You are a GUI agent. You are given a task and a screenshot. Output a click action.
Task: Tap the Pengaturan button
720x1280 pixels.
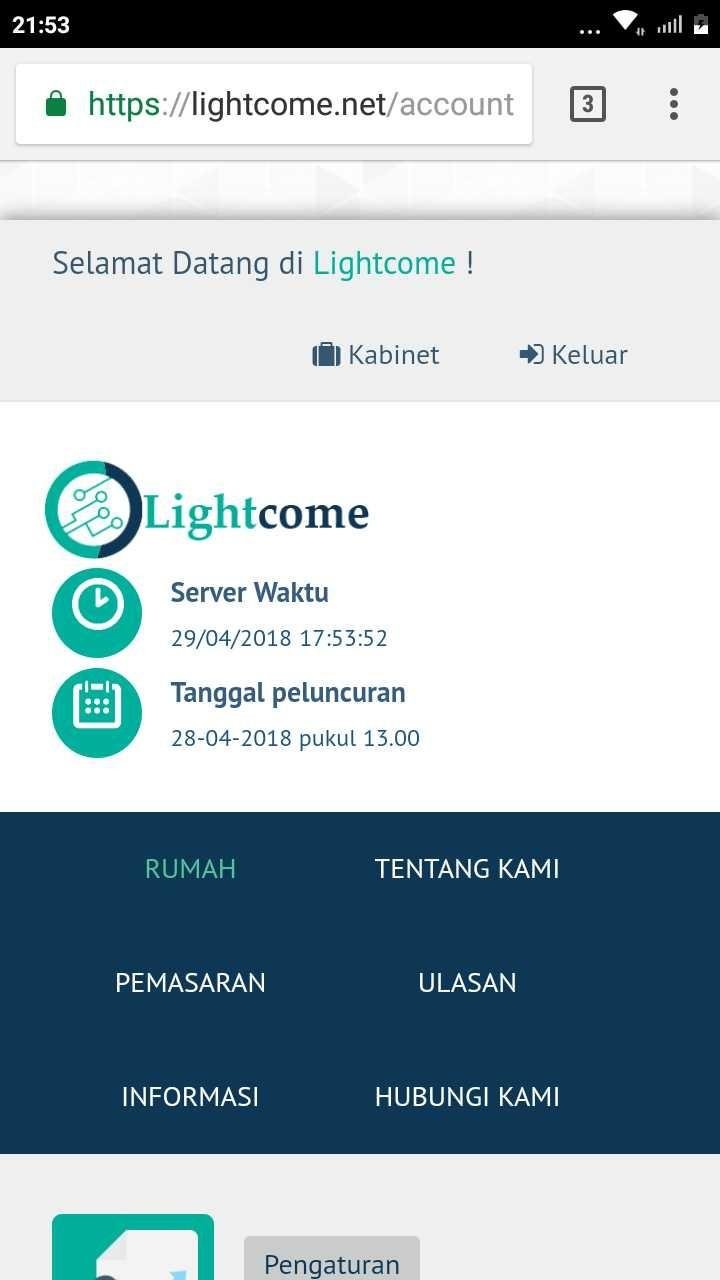[332, 1260]
